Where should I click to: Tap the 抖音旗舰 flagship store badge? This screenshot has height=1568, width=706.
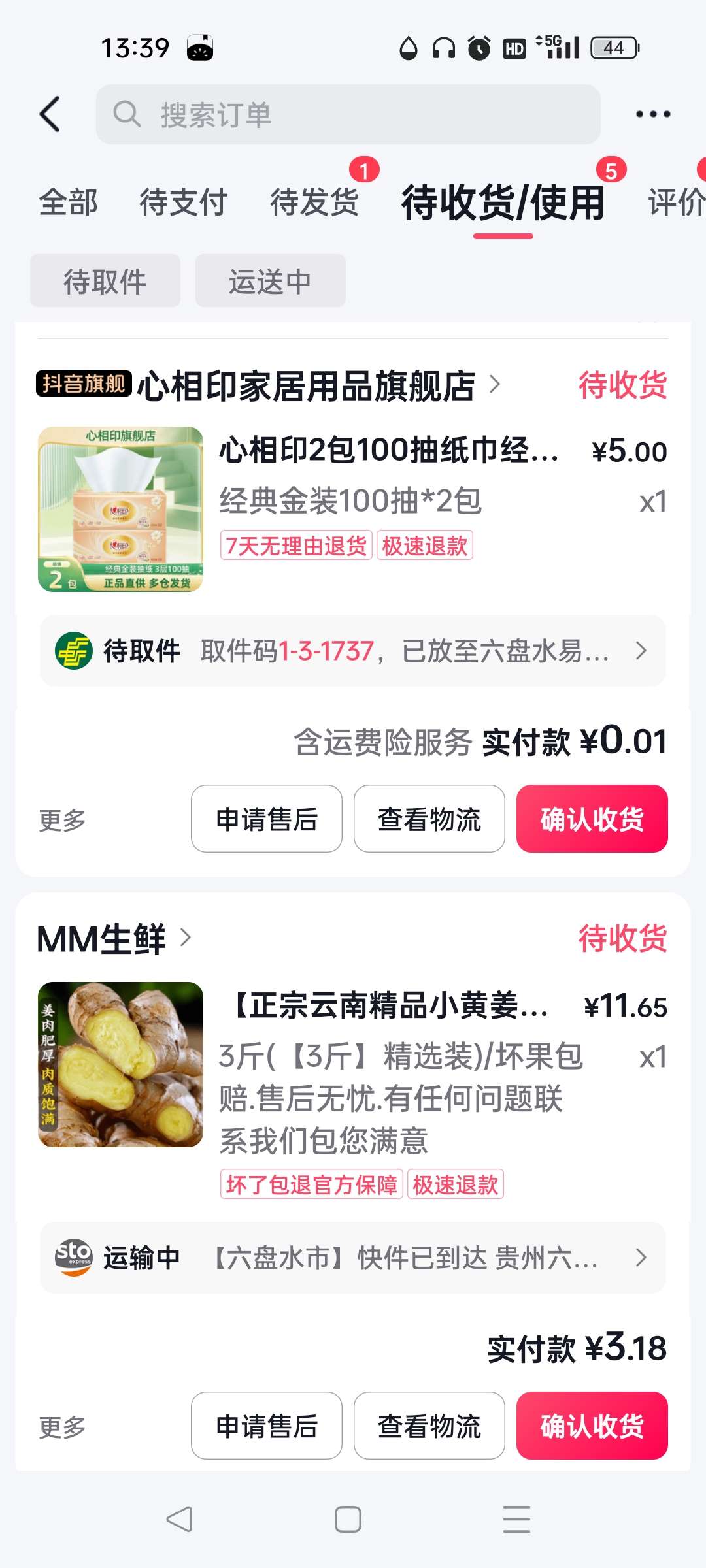tap(85, 385)
